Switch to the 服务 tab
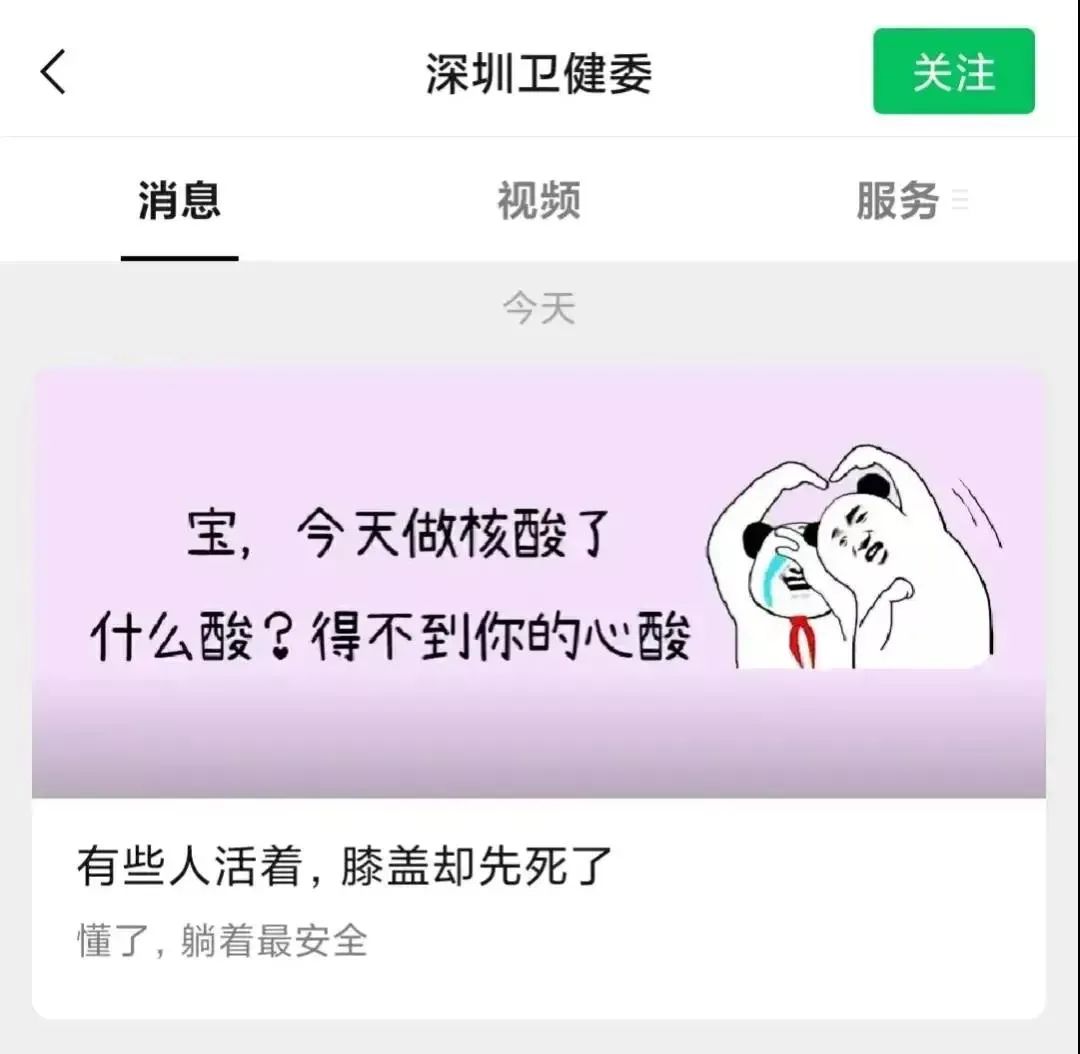This screenshot has height=1054, width=1080. (898, 201)
